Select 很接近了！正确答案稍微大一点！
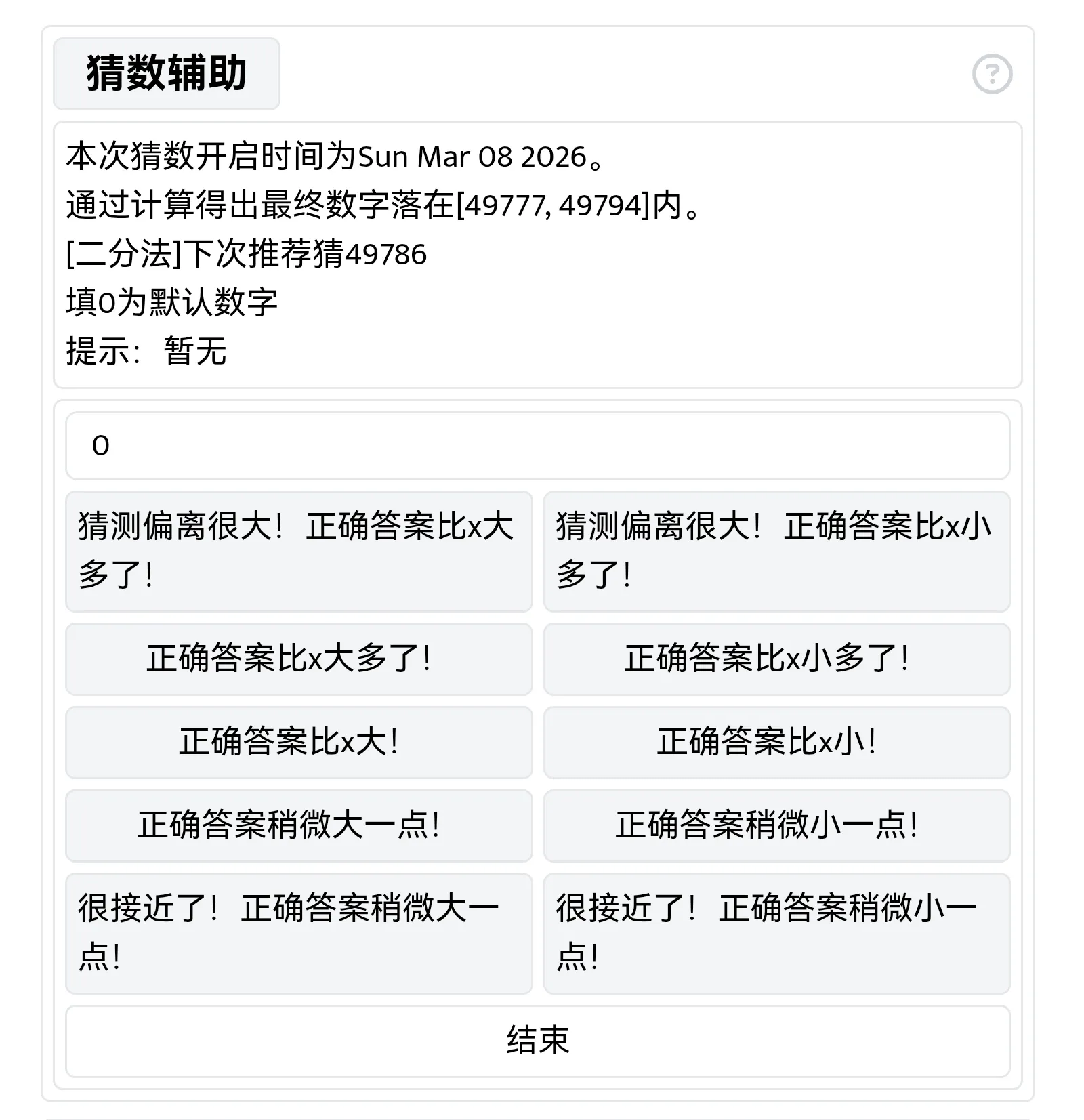Screen dimensions: 1084x1120 tap(299, 934)
